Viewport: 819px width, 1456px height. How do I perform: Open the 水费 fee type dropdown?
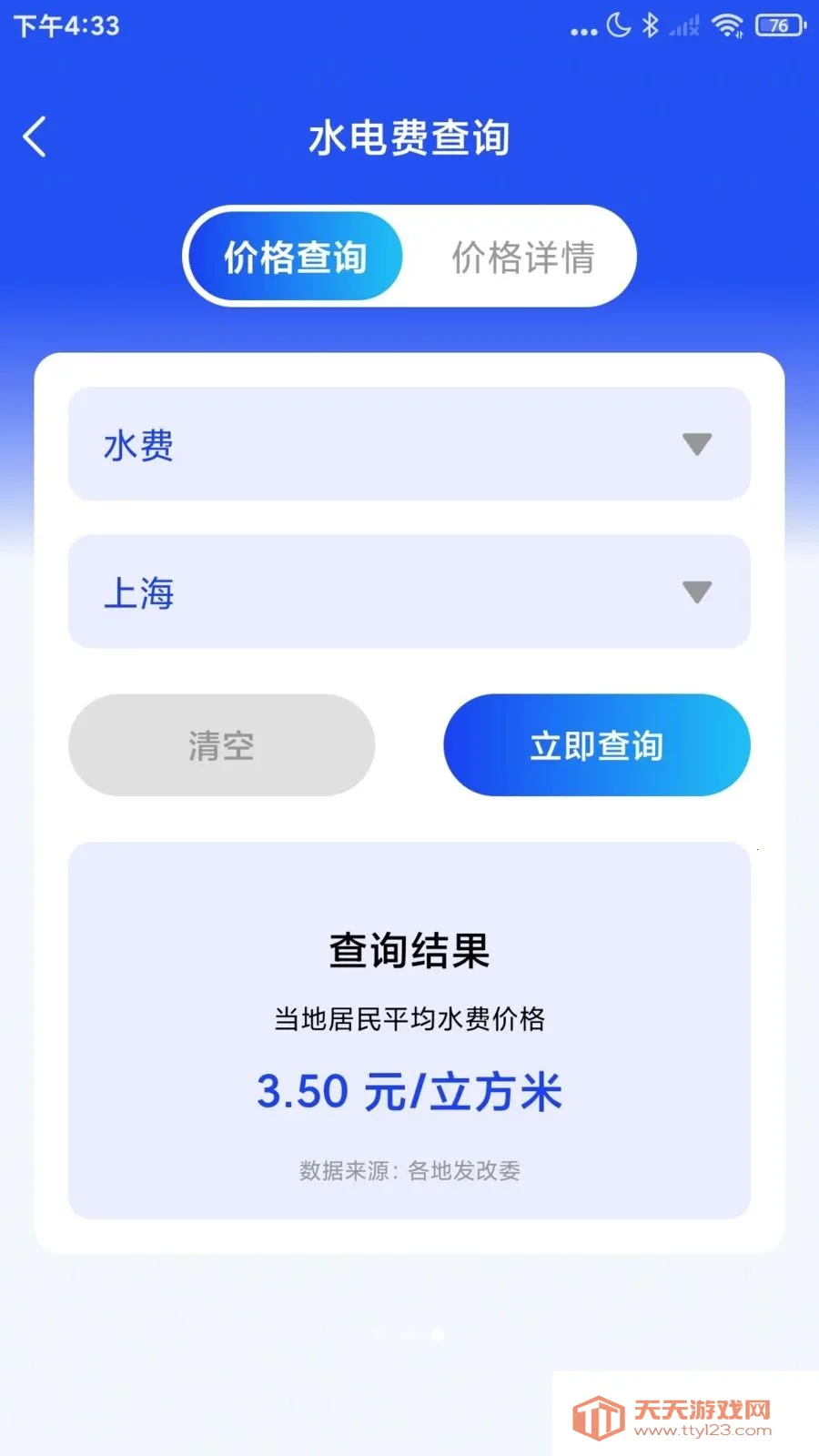click(x=409, y=444)
